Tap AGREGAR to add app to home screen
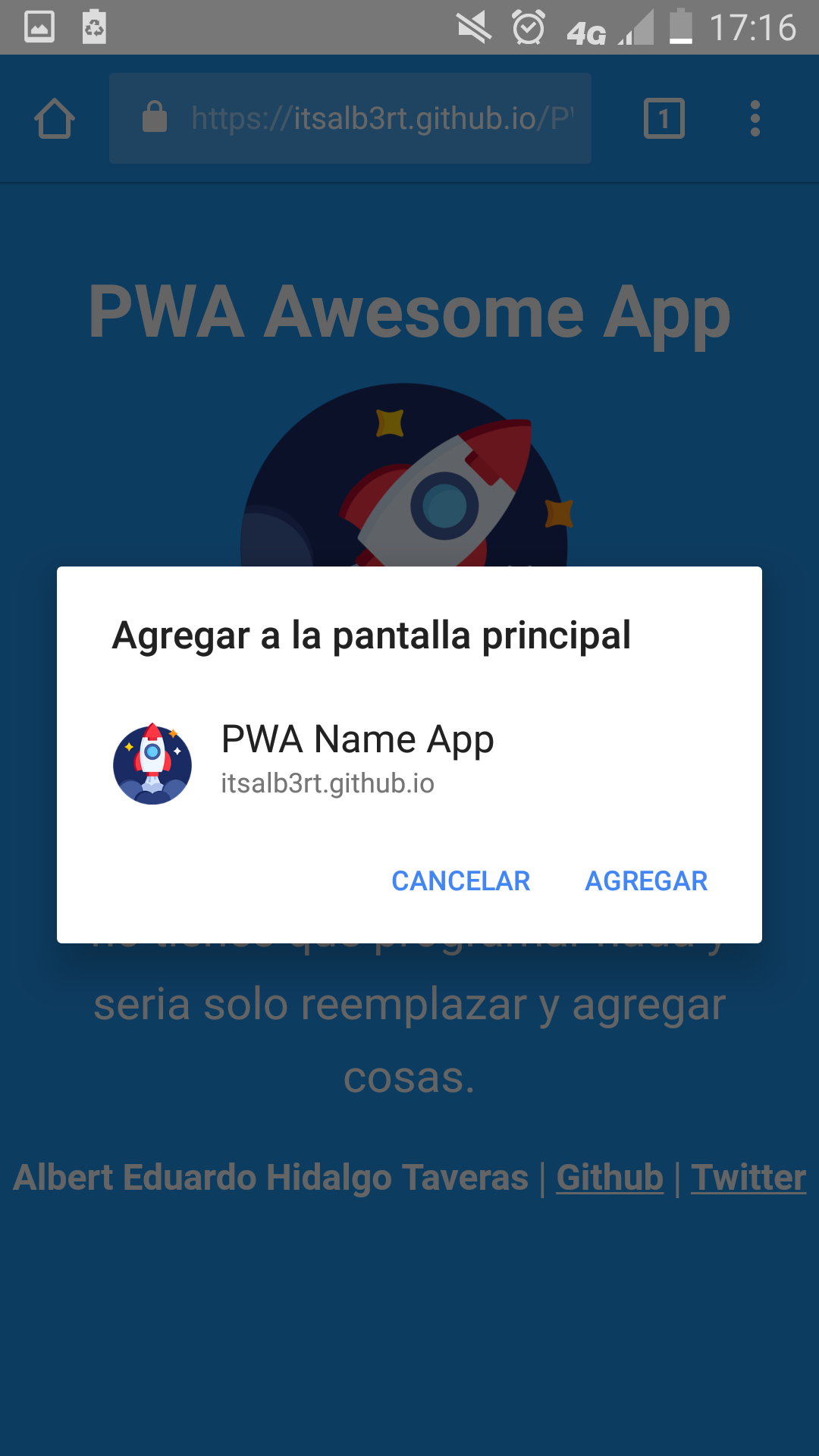Screen dimensions: 819x1456 click(x=646, y=880)
